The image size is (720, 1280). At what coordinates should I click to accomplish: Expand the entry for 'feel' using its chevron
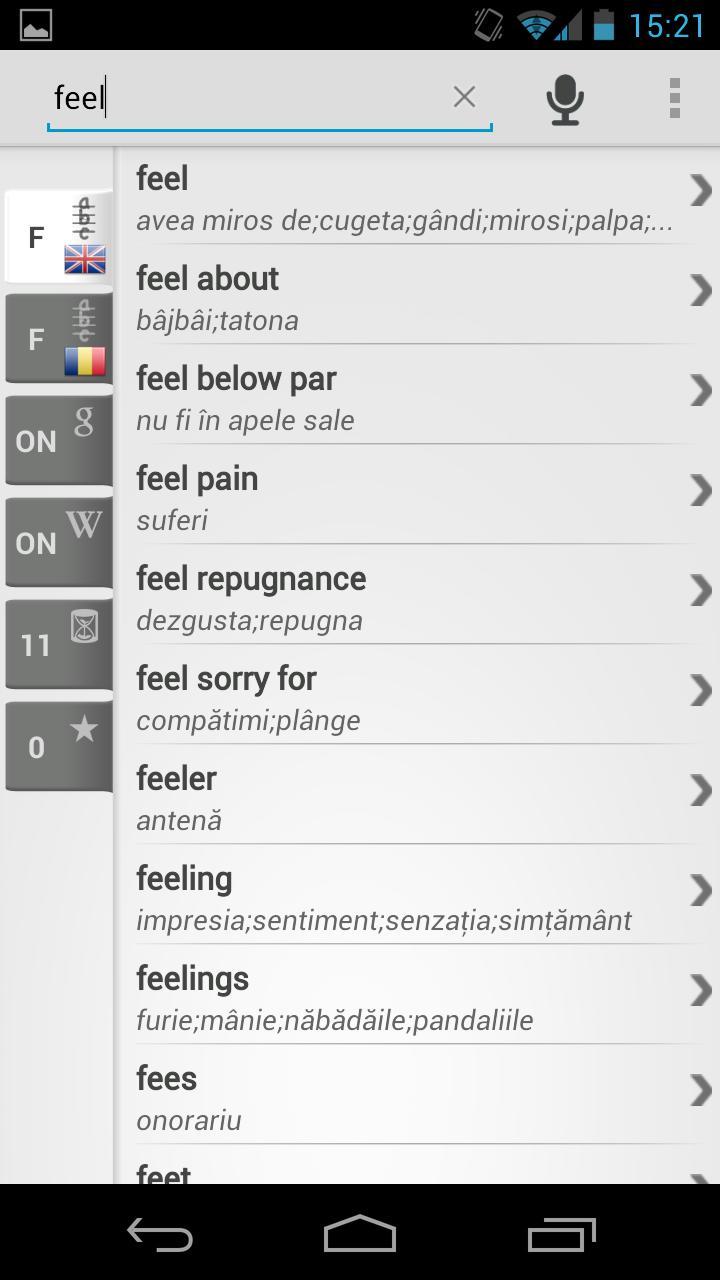[x=699, y=190]
